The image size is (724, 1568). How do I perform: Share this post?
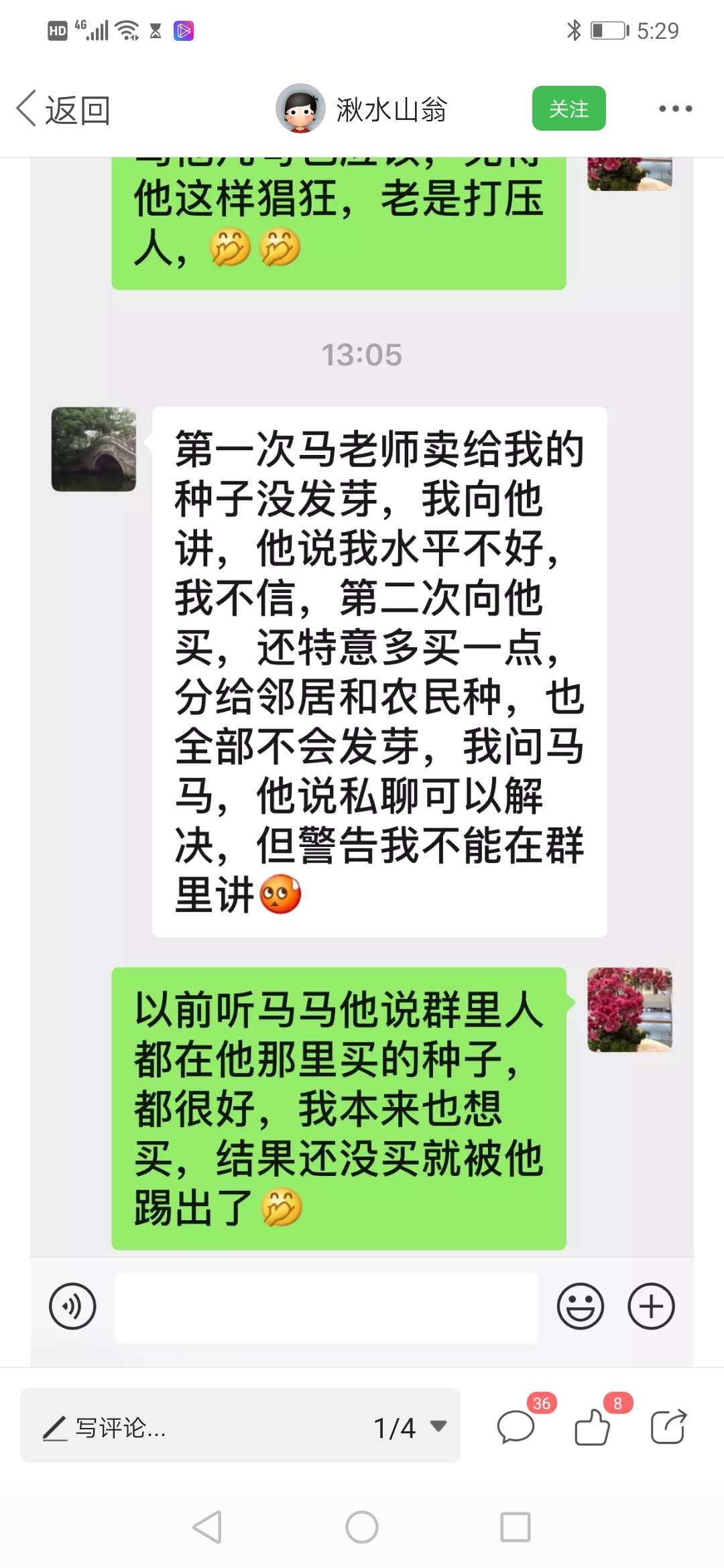[668, 1426]
